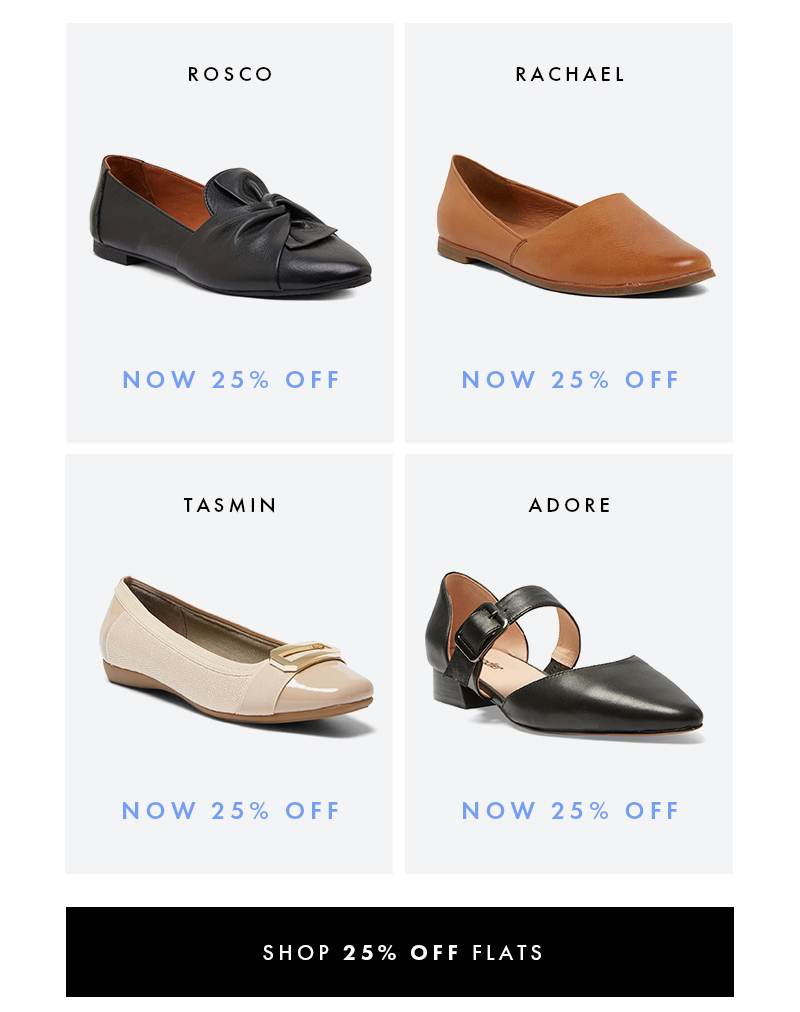Screen dimensions: 800x1012
Task: Select the Adore pointed flat card
Action: pos(569,663)
